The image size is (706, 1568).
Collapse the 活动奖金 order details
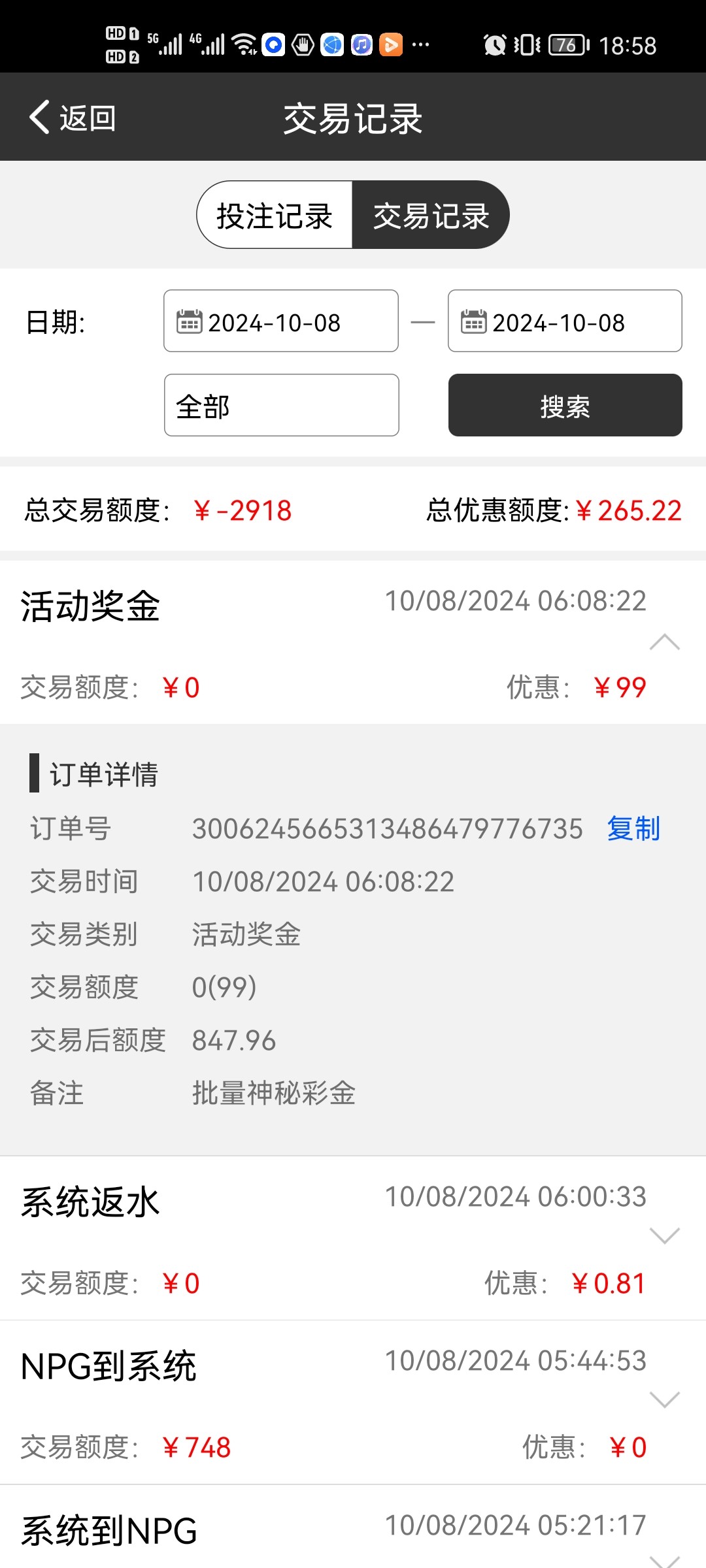click(665, 642)
